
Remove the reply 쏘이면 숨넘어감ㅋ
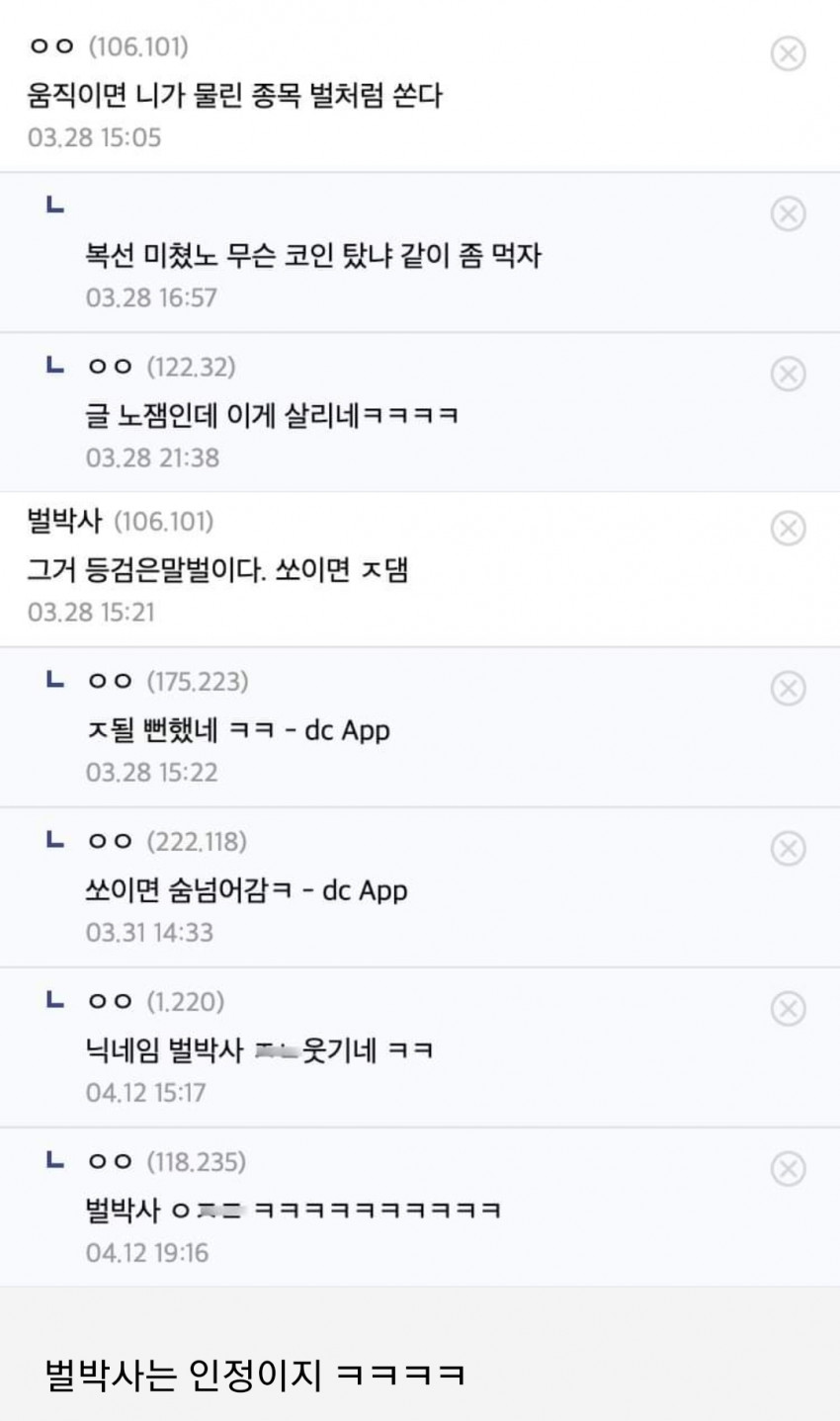[788, 848]
